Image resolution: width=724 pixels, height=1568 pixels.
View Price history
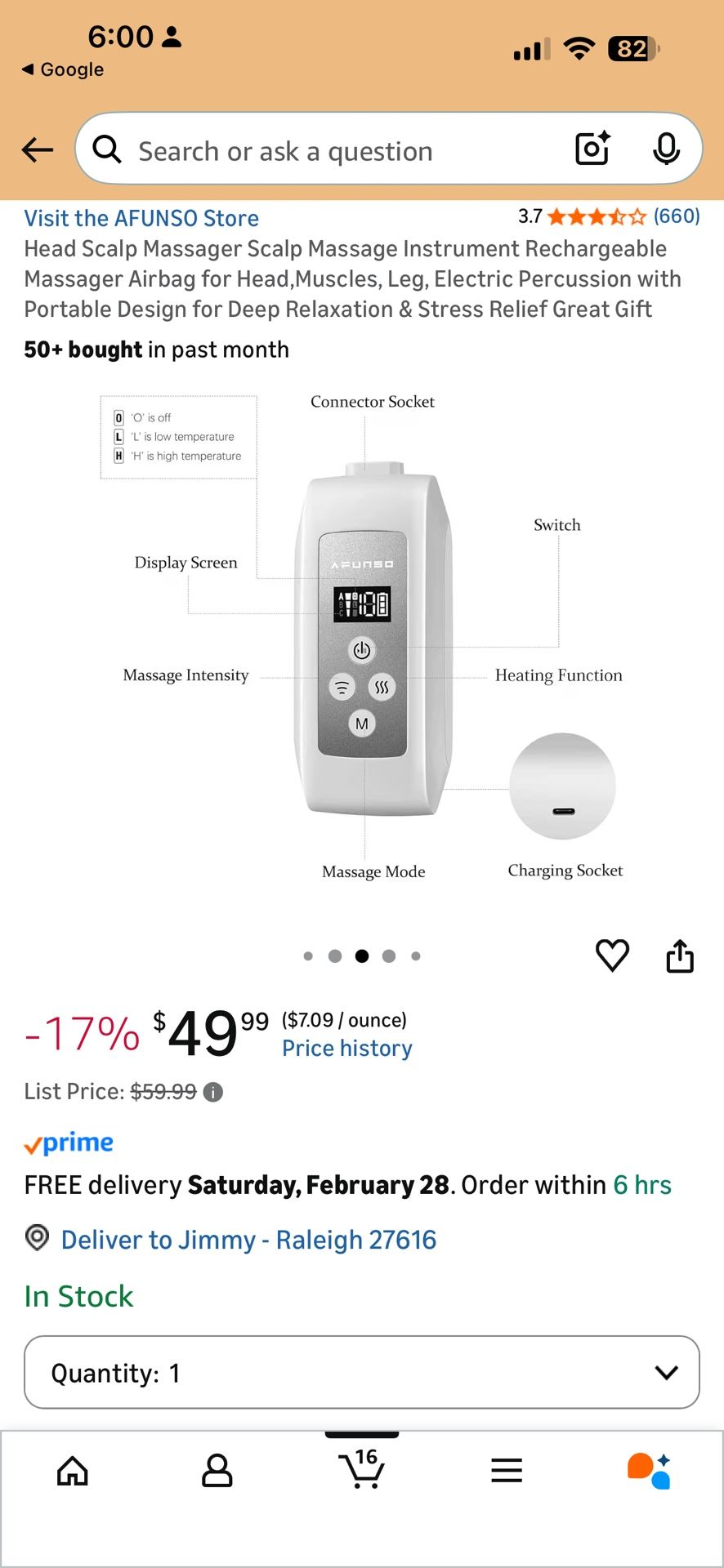[347, 1049]
